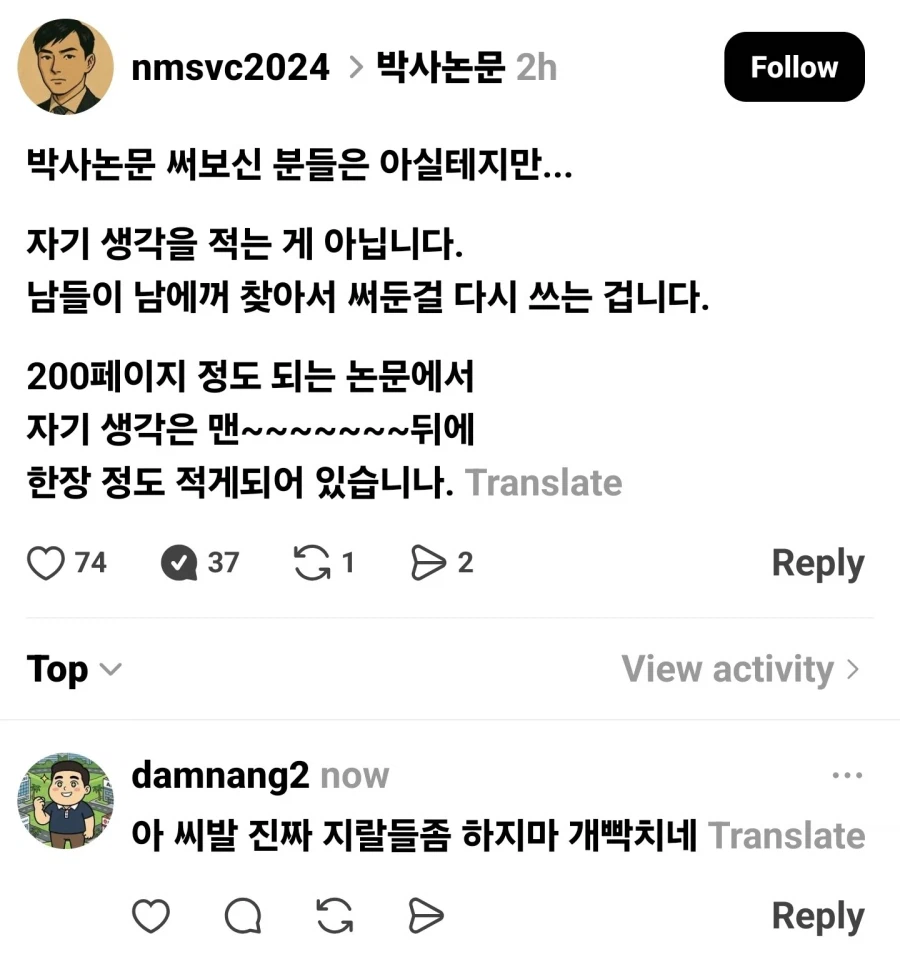
Task: Click the chevron next to 박사논문
Action: (354, 67)
